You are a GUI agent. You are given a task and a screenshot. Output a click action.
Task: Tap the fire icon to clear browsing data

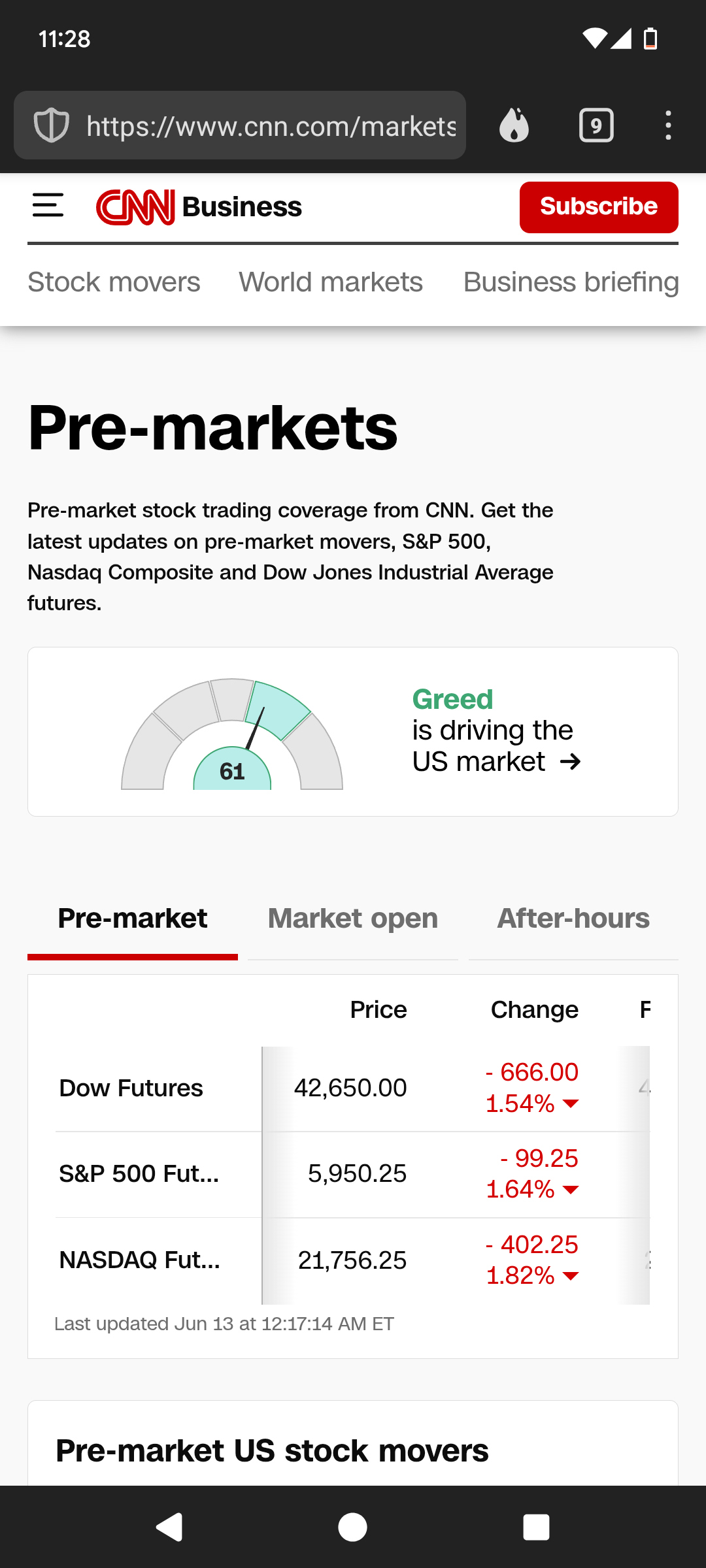pos(514,125)
